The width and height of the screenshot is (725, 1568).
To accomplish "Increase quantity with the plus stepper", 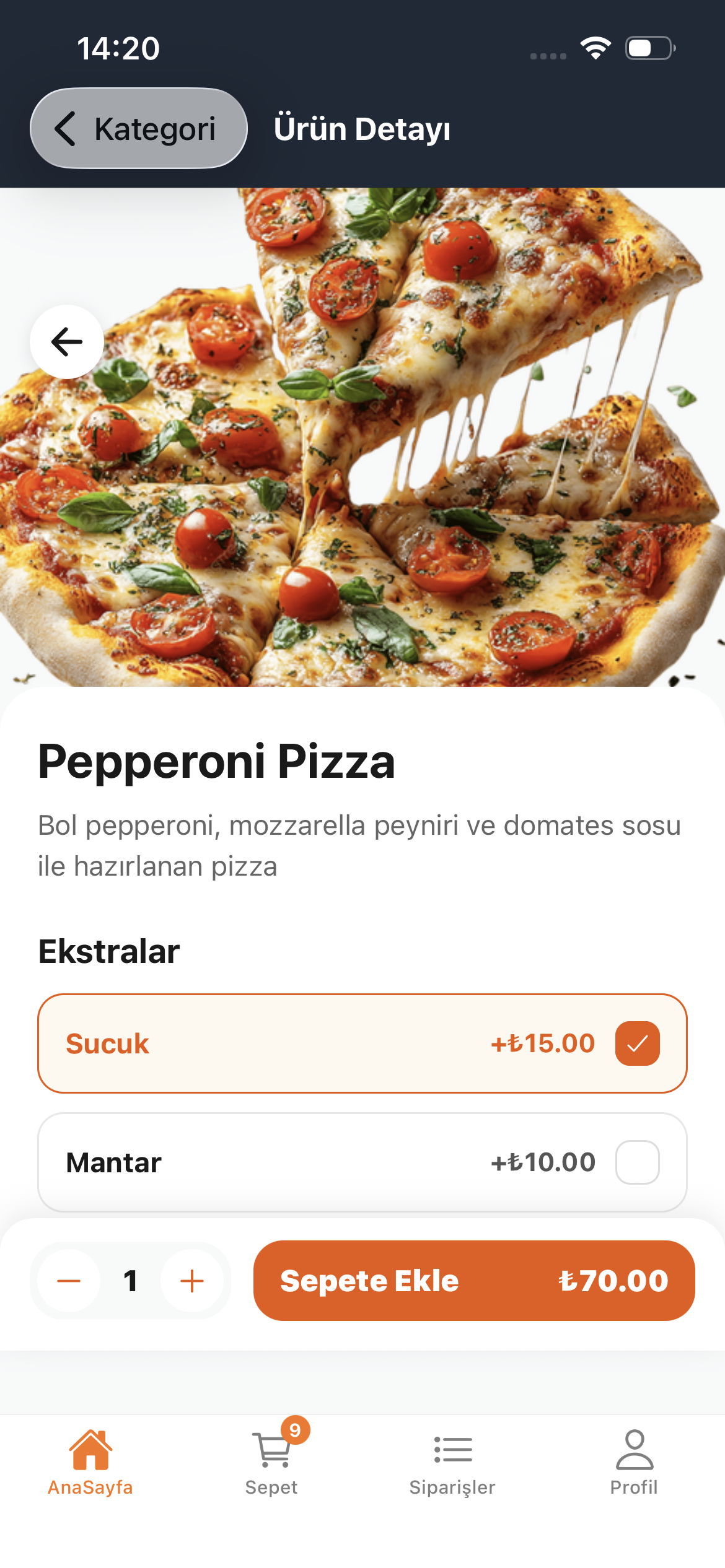I will tap(191, 1281).
